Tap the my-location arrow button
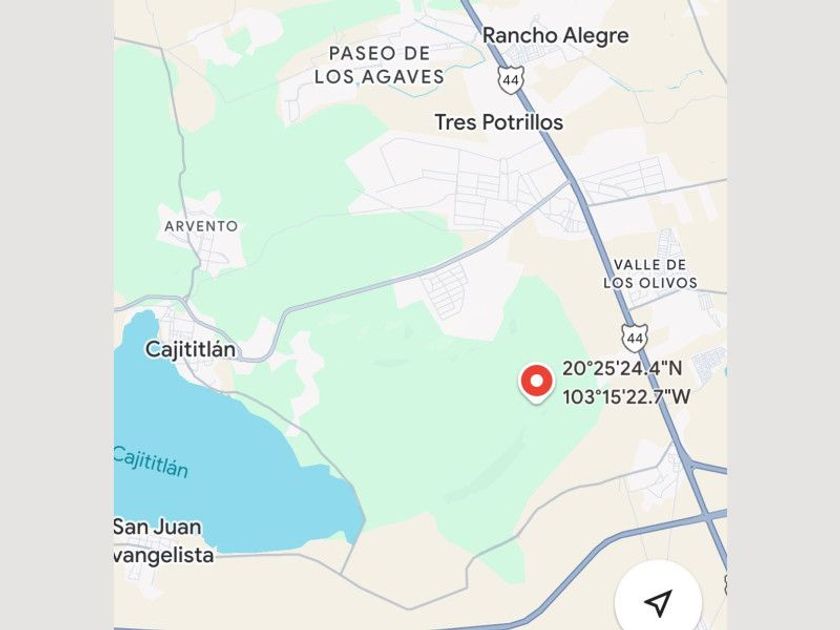Screen dimensions: 840x630 [657, 602]
